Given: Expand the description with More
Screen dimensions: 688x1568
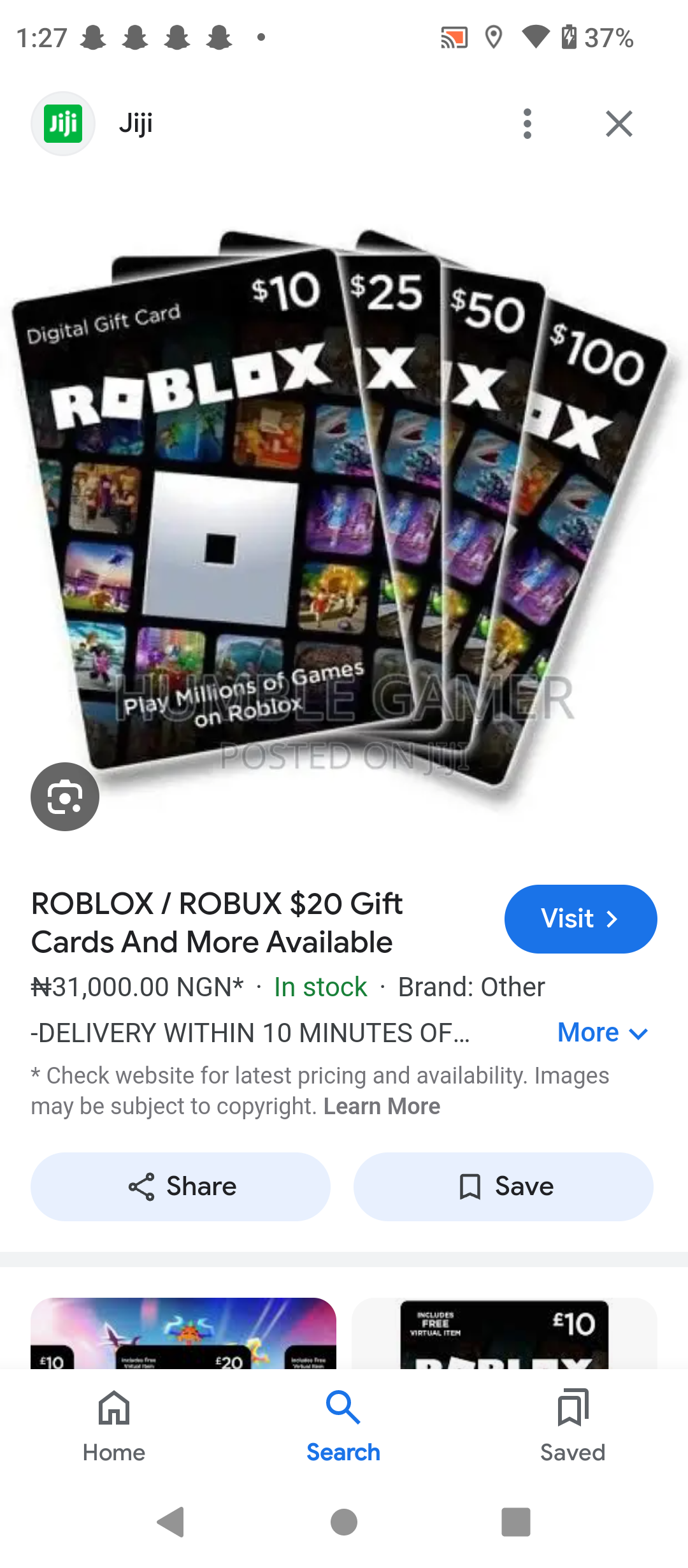Looking at the screenshot, I should click(x=602, y=1033).
